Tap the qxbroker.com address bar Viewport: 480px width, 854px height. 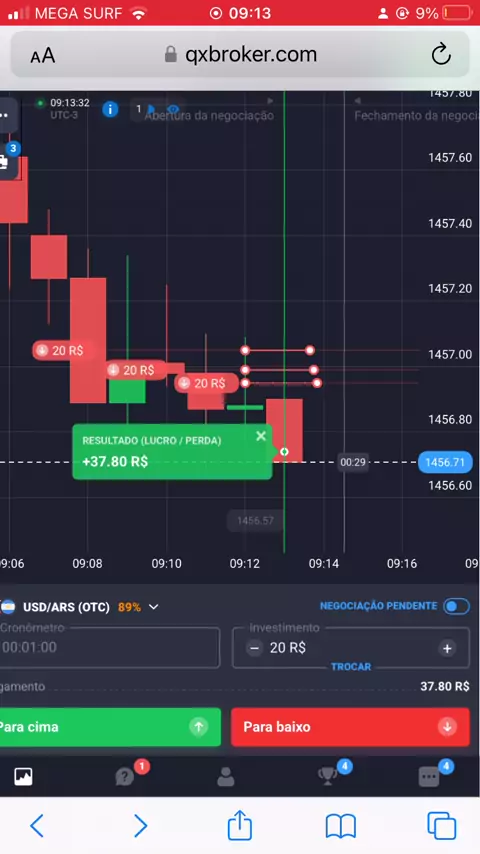240,54
